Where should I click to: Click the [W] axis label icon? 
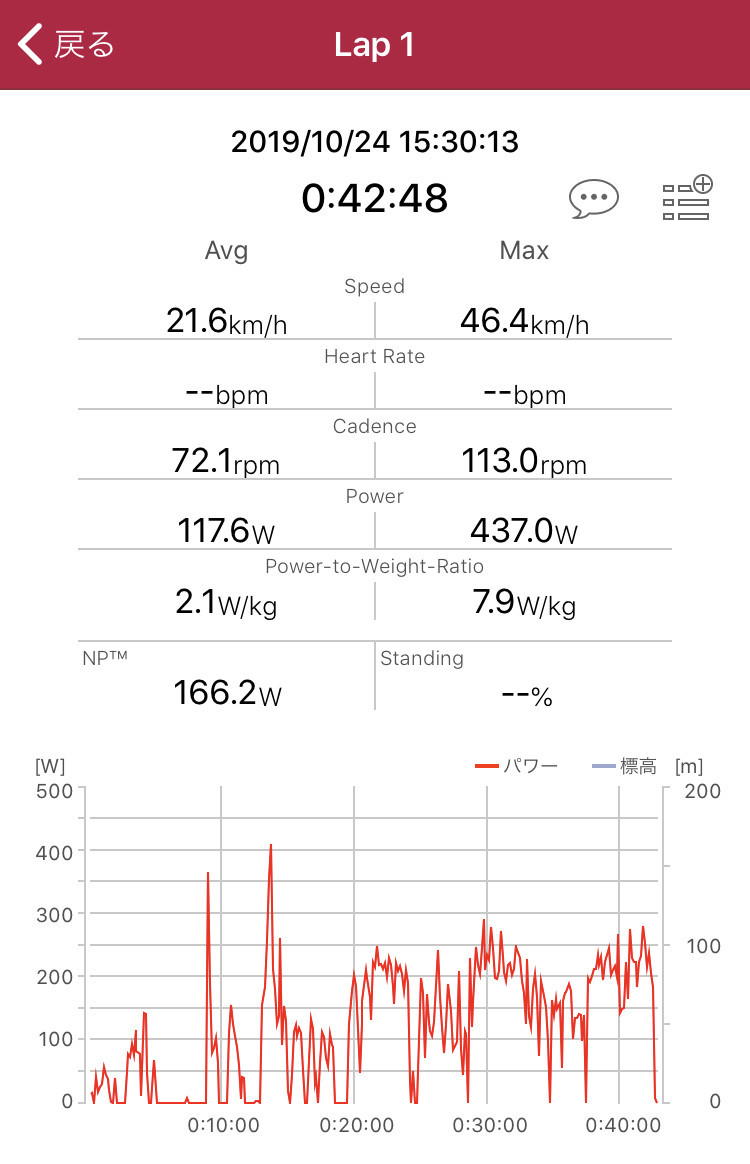point(52,766)
